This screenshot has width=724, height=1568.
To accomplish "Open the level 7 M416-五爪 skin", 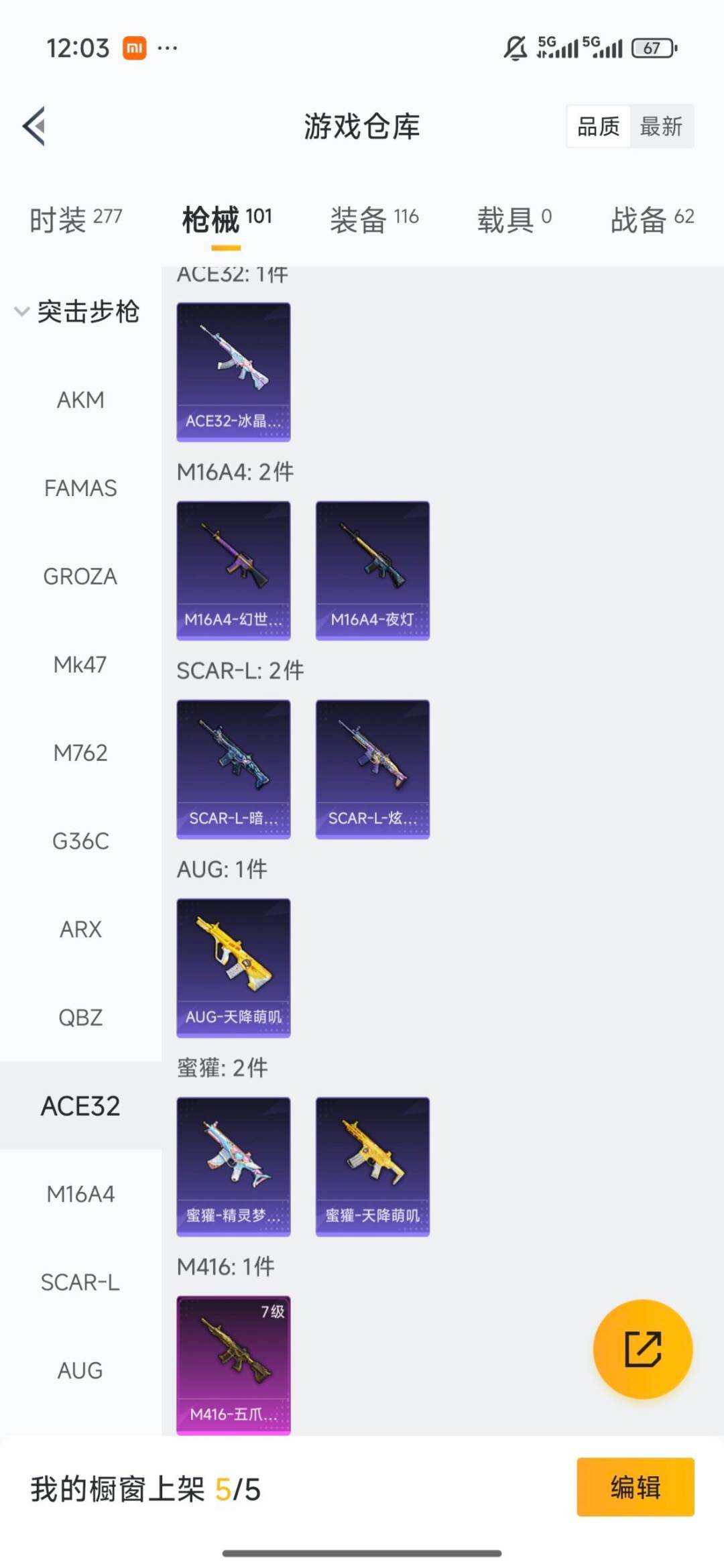I will 233,1364.
